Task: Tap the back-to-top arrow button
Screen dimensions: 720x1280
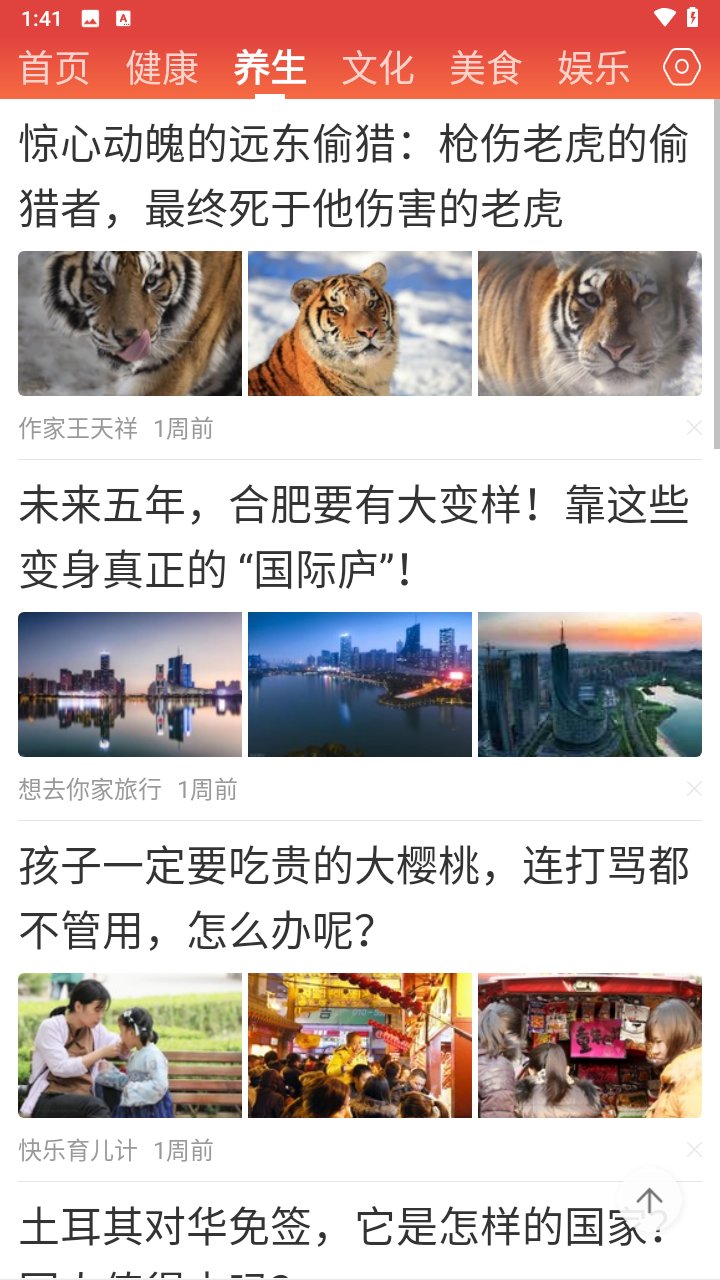Action: [650, 1200]
